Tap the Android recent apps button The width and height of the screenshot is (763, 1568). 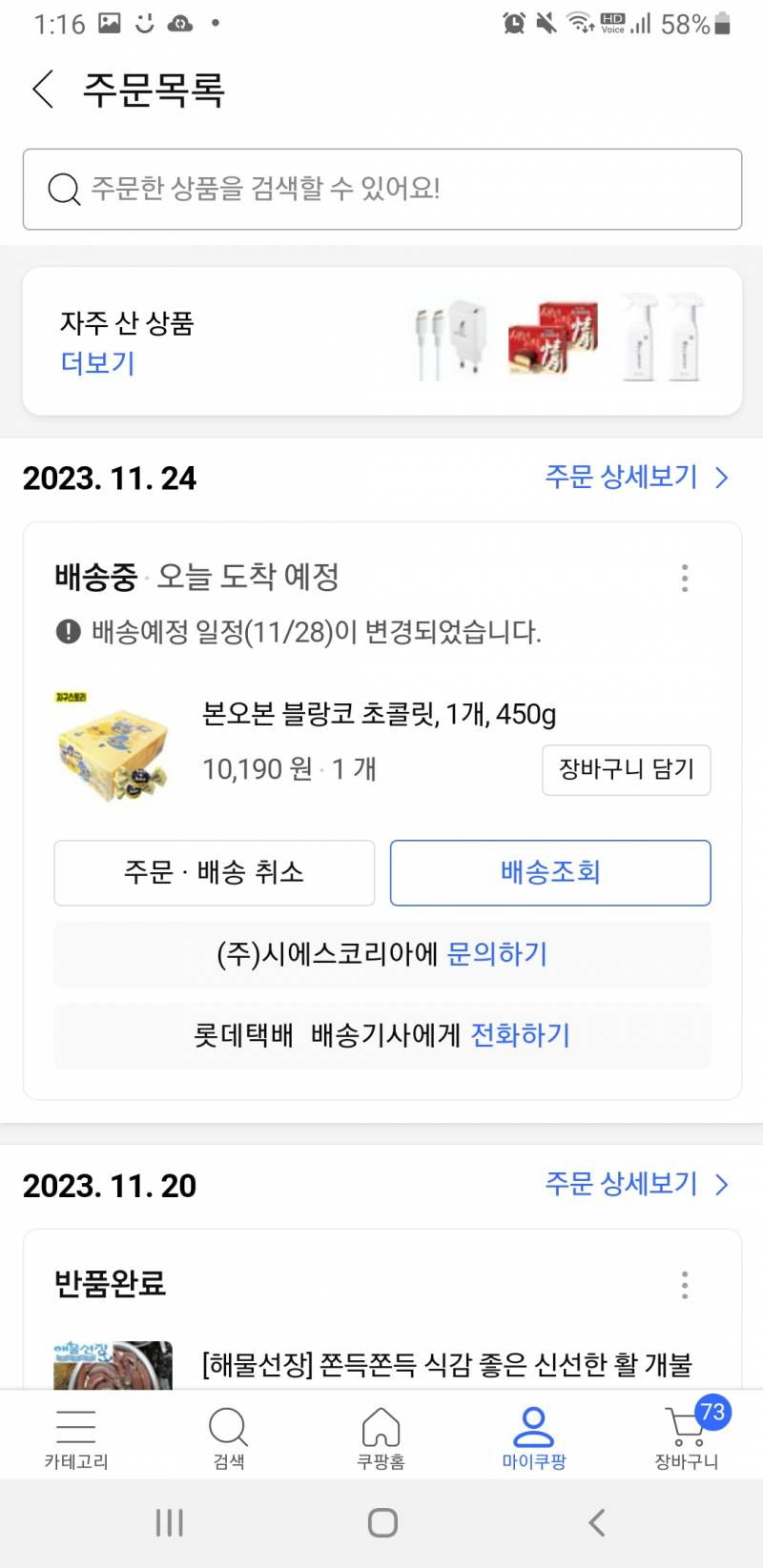pyautogui.click(x=169, y=1522)
